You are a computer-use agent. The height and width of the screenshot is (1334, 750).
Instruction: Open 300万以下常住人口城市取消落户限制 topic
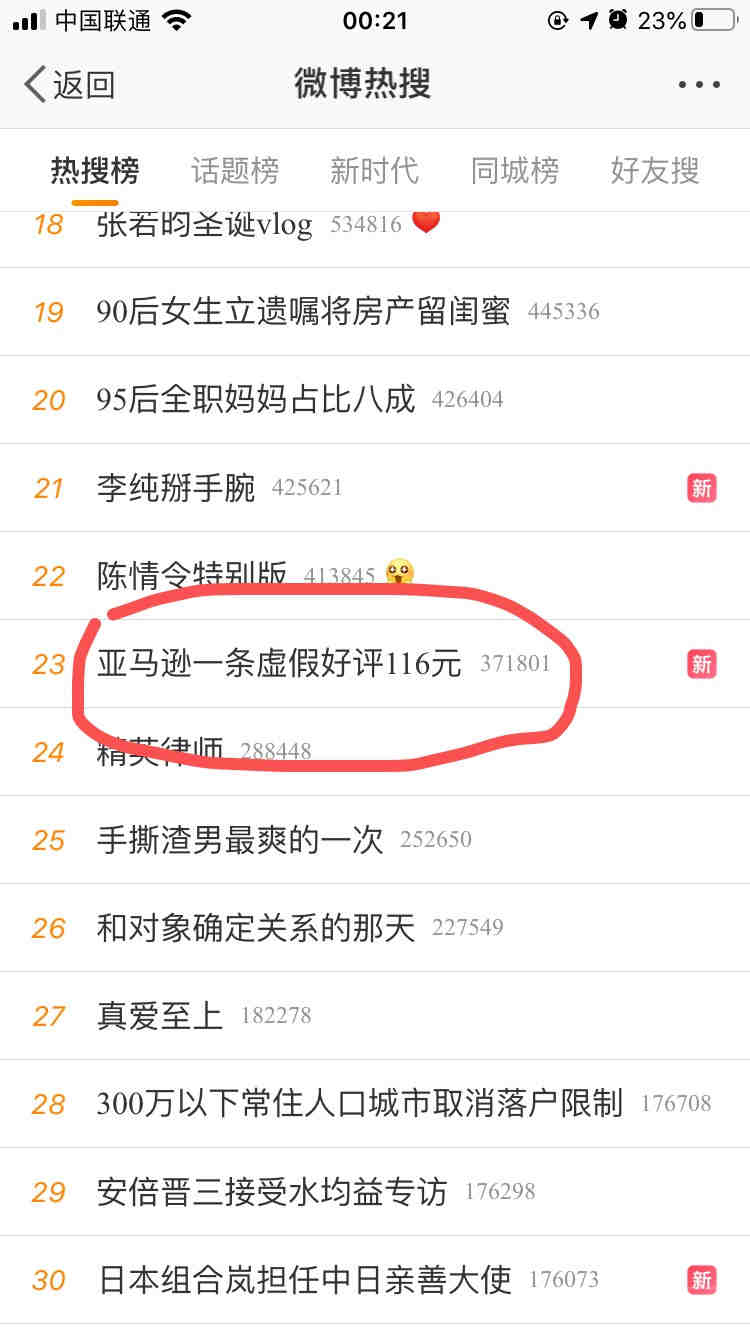360,1104
